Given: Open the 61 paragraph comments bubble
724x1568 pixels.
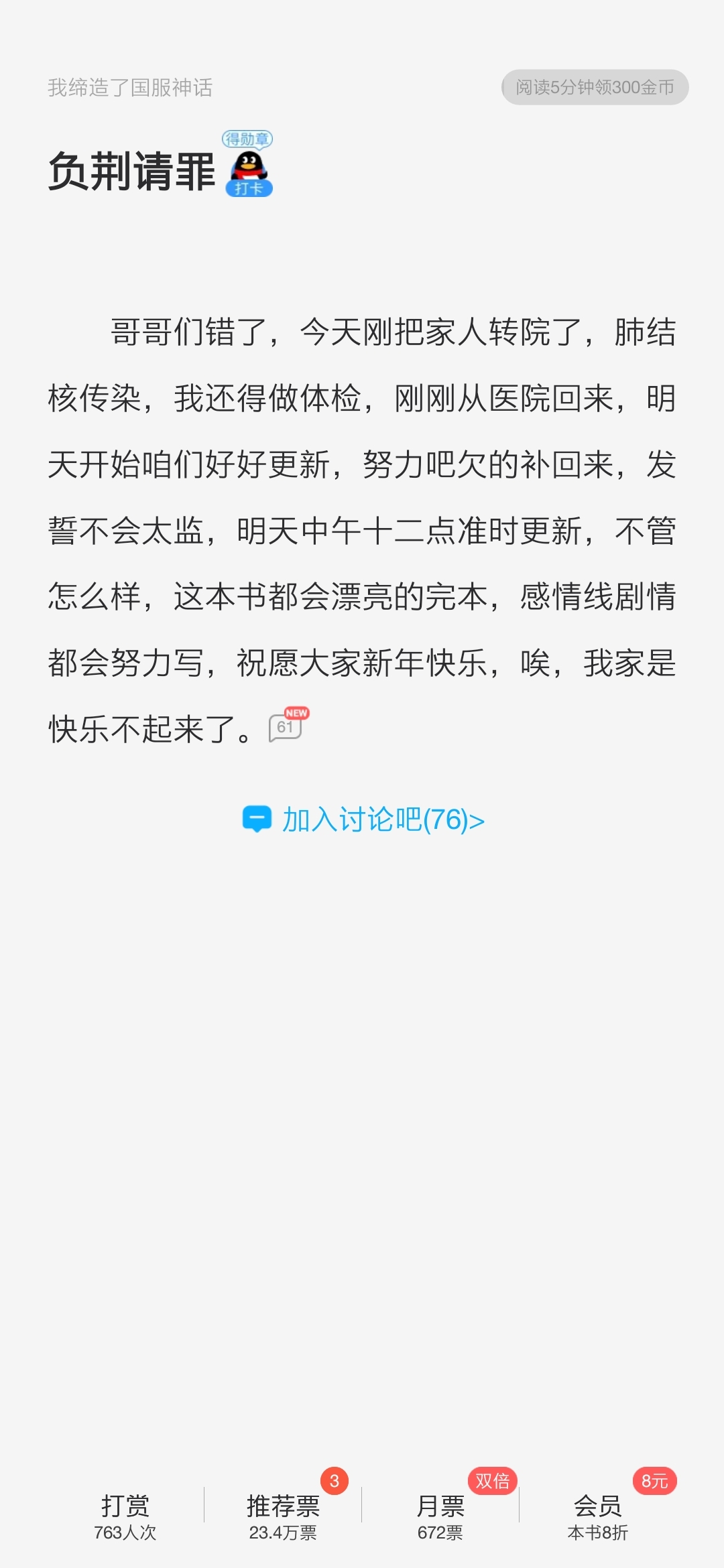Looking at the screenshot, I should coord(288,725).
